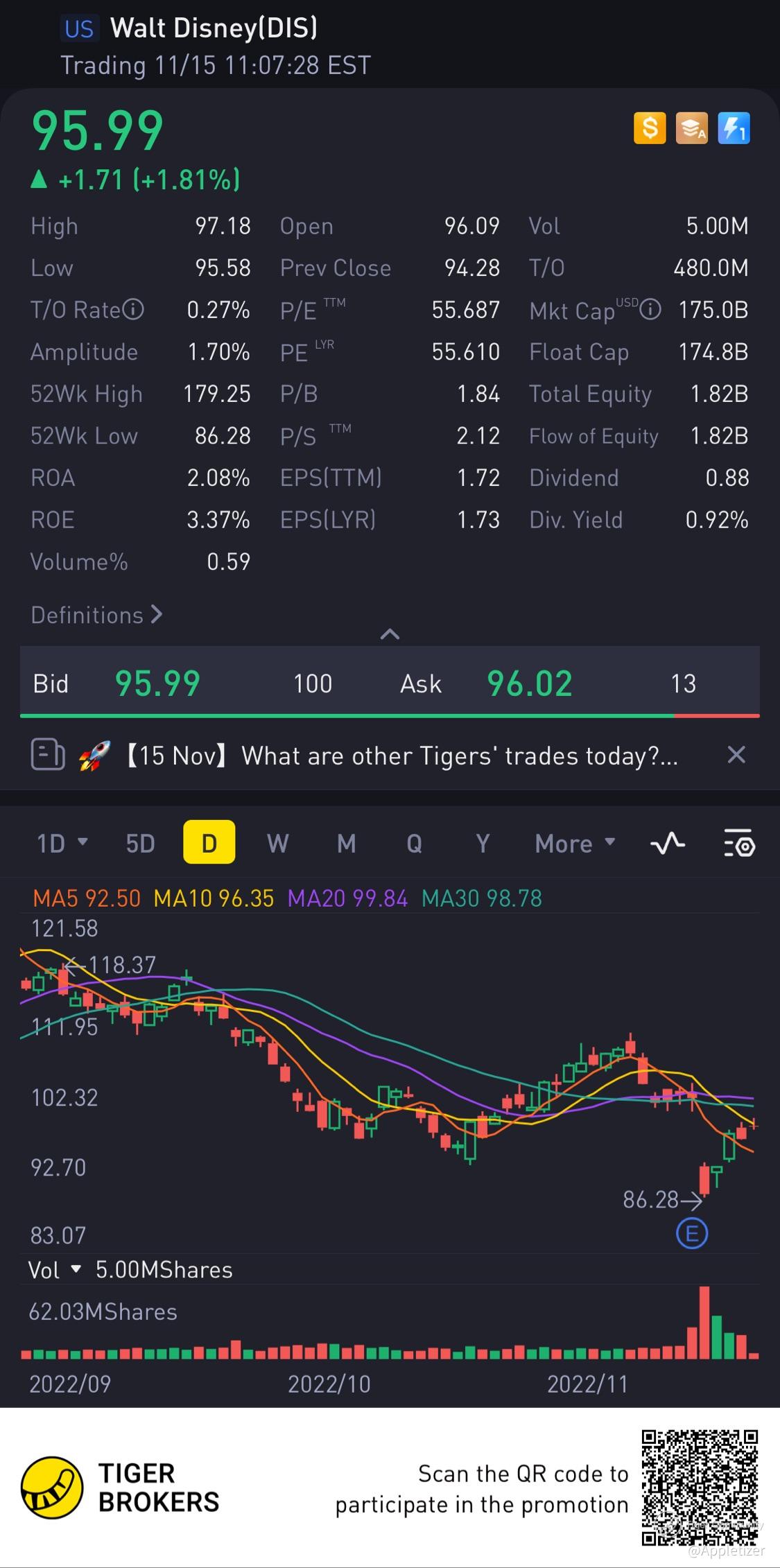The height and width of the screenshot is (1568, 780).
Task: Show info about Mkt Cap
Action: pos(650,309)
